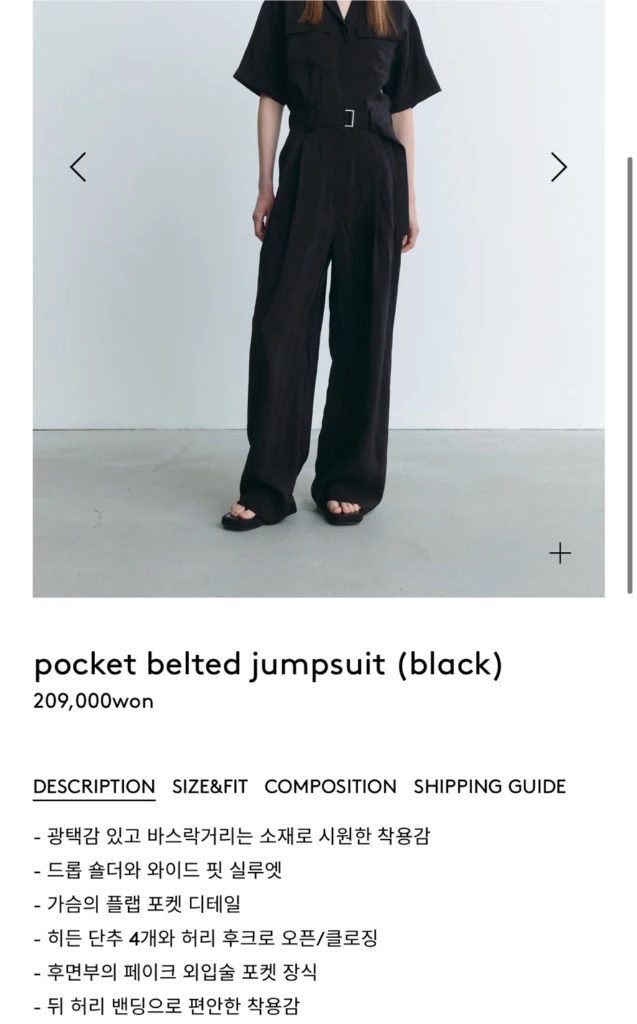Screen dimensions: 637x1024
Task: View the SHIPPING GUIDE tab
Action: click(x=489, y=786)
